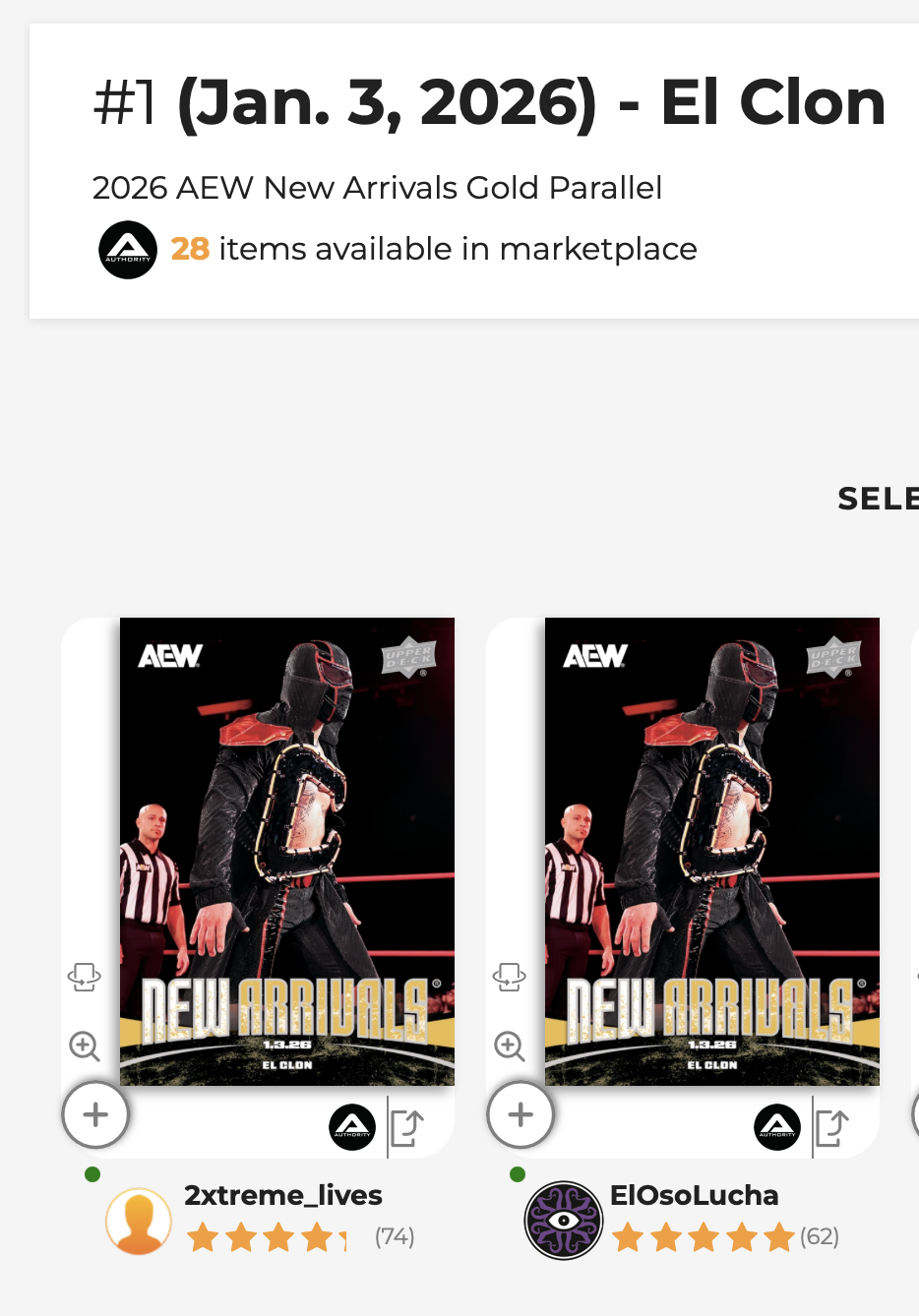Screen dimensions: 919x1316
Task: Open 2xtreme_lives' El Clon card listing
Action: 286,851
